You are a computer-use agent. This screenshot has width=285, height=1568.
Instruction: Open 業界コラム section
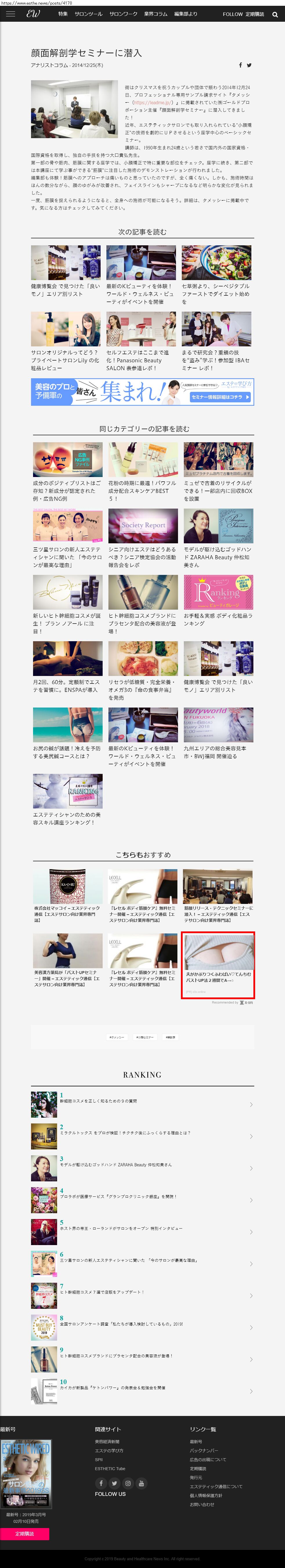pyautogui.click(x=155, y=14)
